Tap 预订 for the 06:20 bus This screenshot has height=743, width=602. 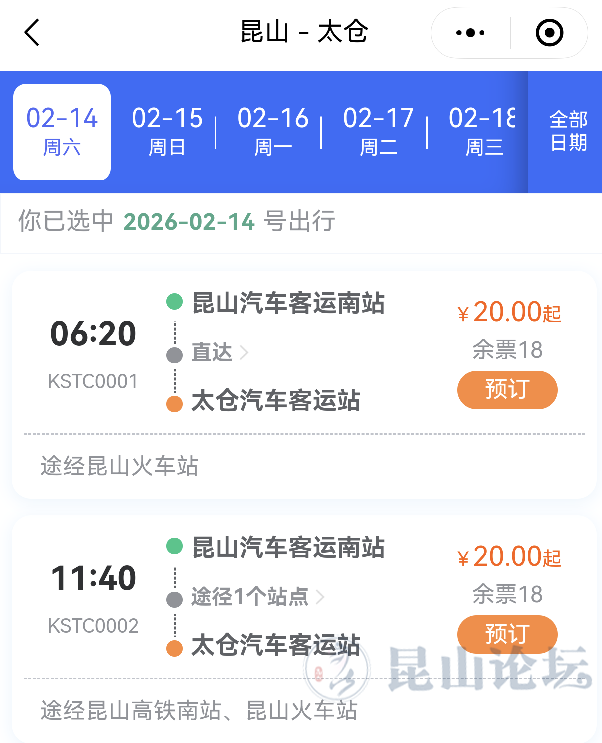(507, 389)
